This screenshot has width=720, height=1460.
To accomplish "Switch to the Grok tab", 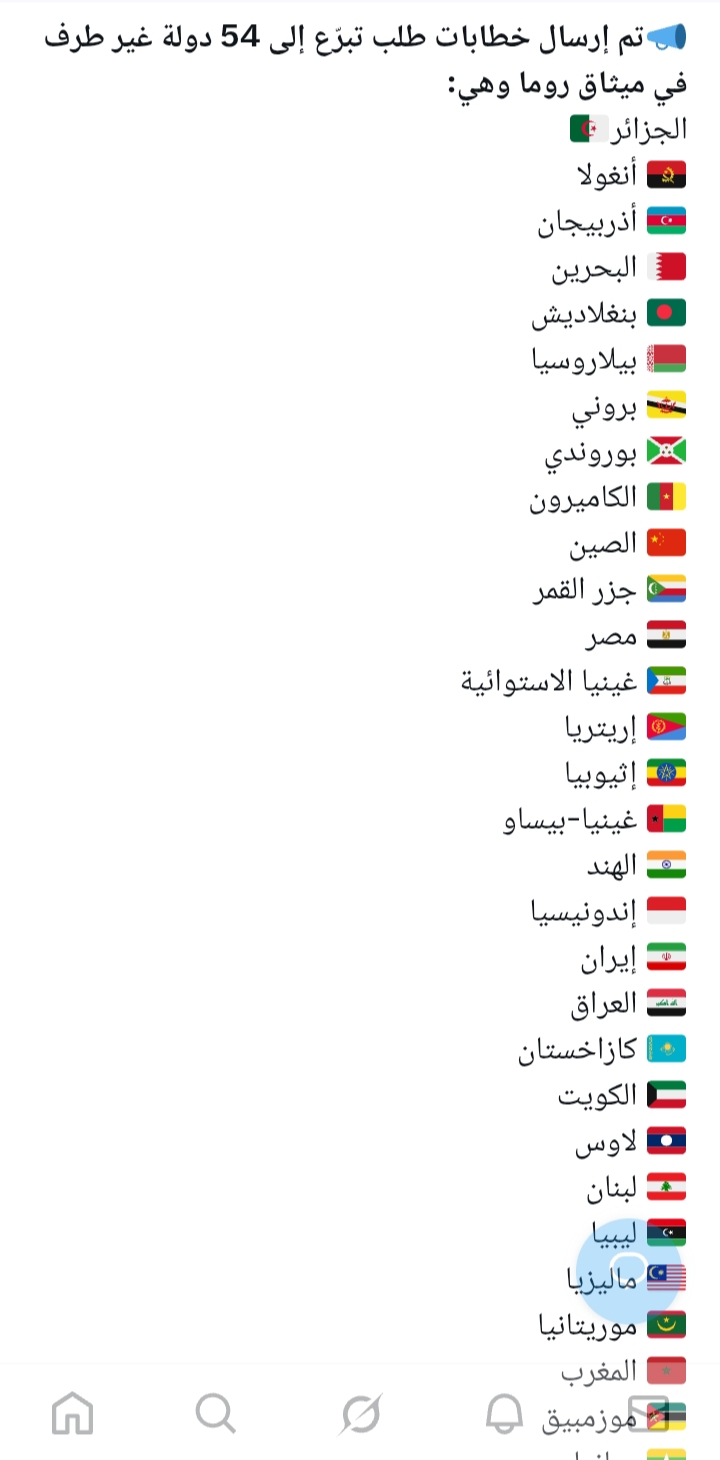I will tap(360, 1414).
